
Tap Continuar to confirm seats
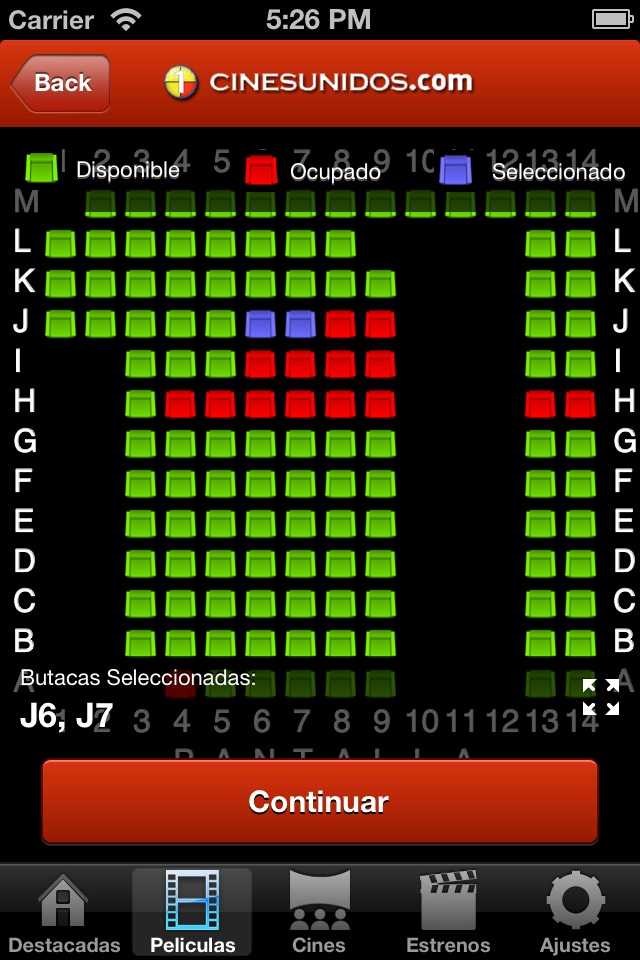(x=319, y=801)
